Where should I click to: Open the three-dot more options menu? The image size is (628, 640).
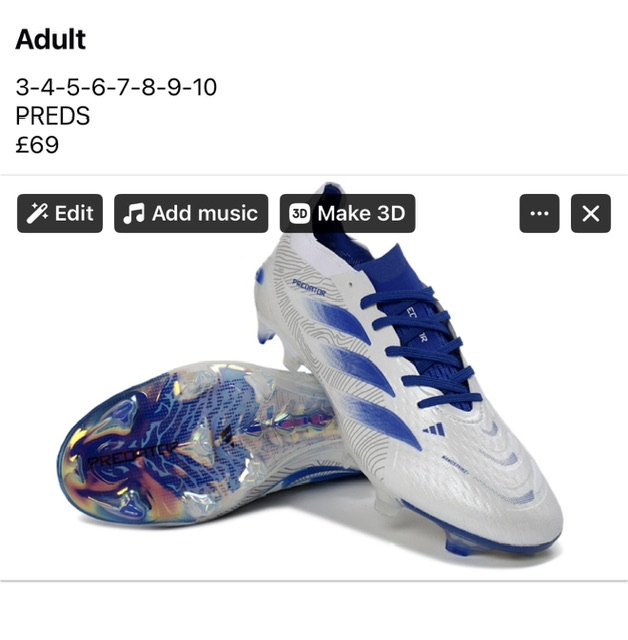pyautogui.click(x=539, y=213)
